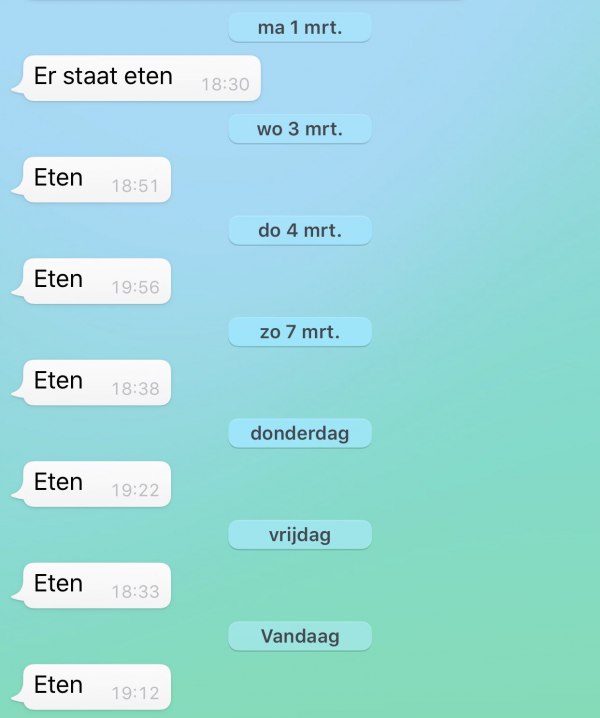Tap the 'Vandaag' date chip
Image resolution: width=600 pixels, height=718 pixels.
click(300, 636)
